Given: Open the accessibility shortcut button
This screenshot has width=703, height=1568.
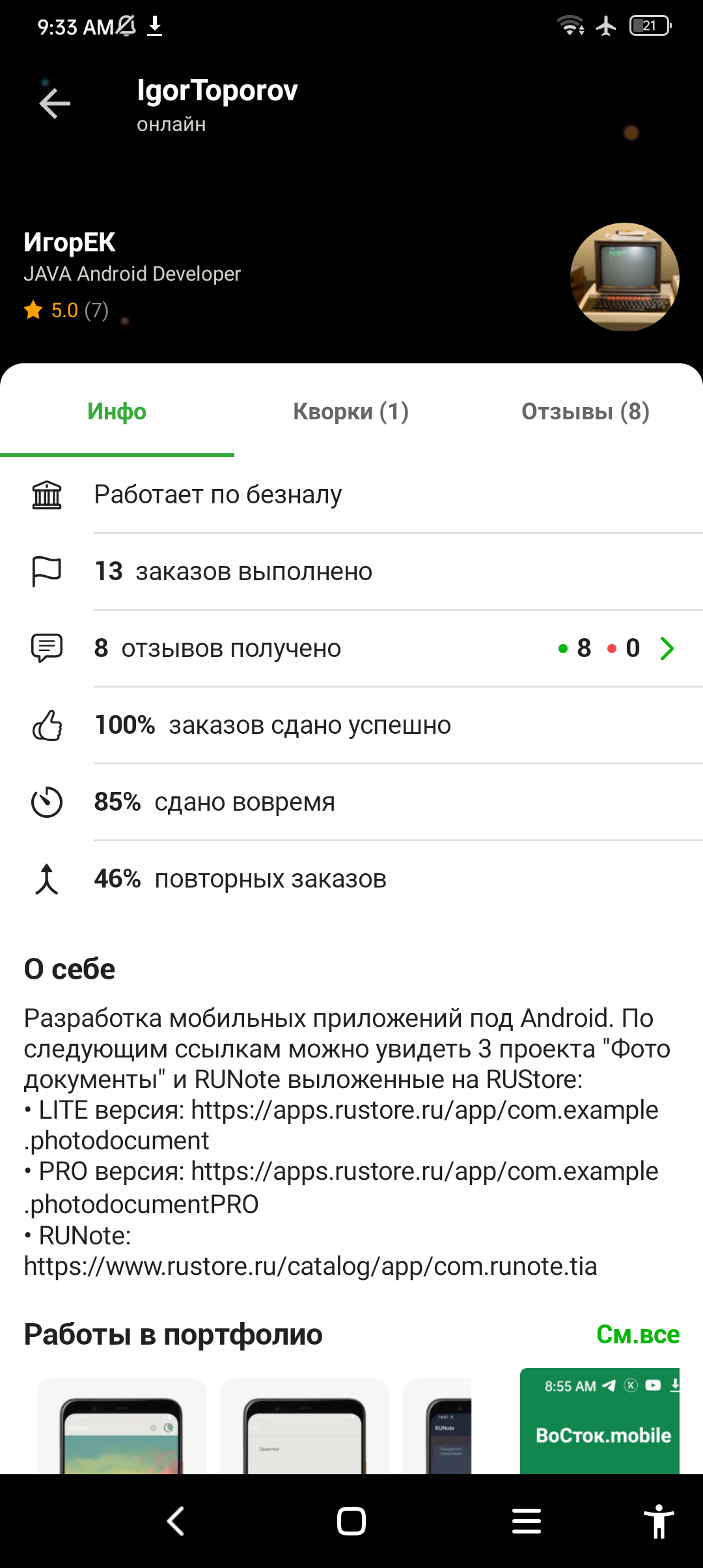Looking at the screenshot, I should [659, 1522].
